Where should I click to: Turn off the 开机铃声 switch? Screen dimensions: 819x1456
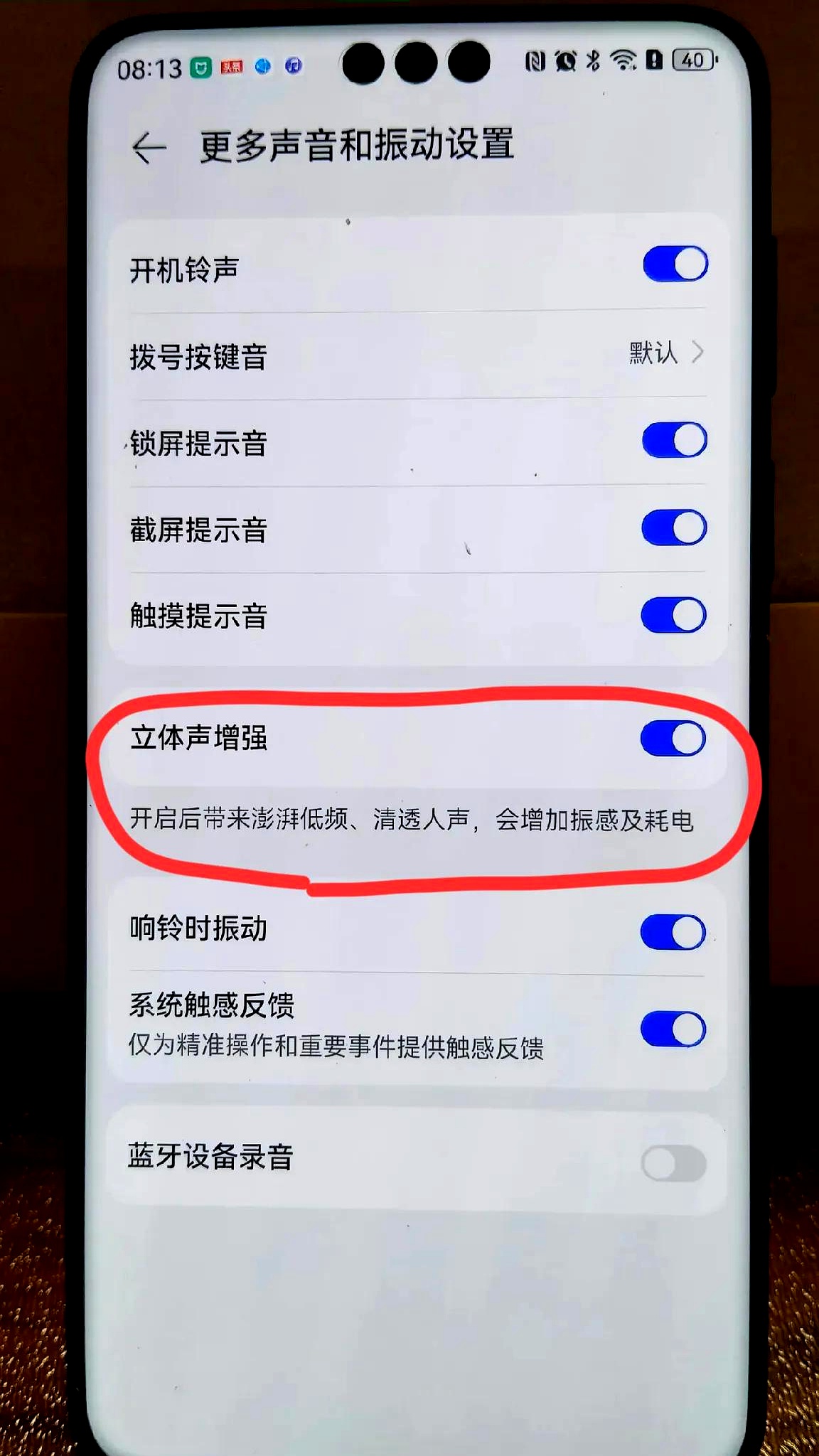[675, 264]
